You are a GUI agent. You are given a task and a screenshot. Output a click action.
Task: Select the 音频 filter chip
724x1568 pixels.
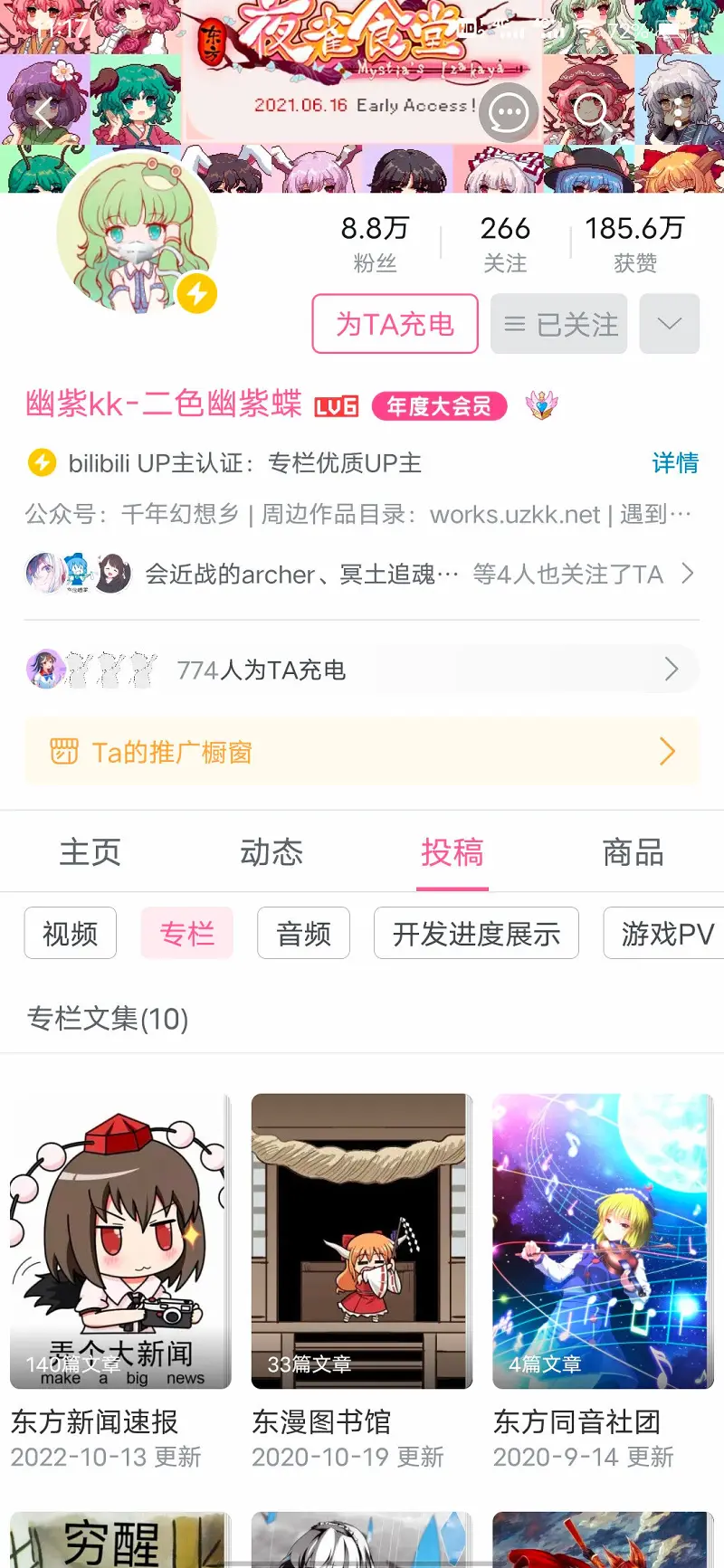point(303,933)
